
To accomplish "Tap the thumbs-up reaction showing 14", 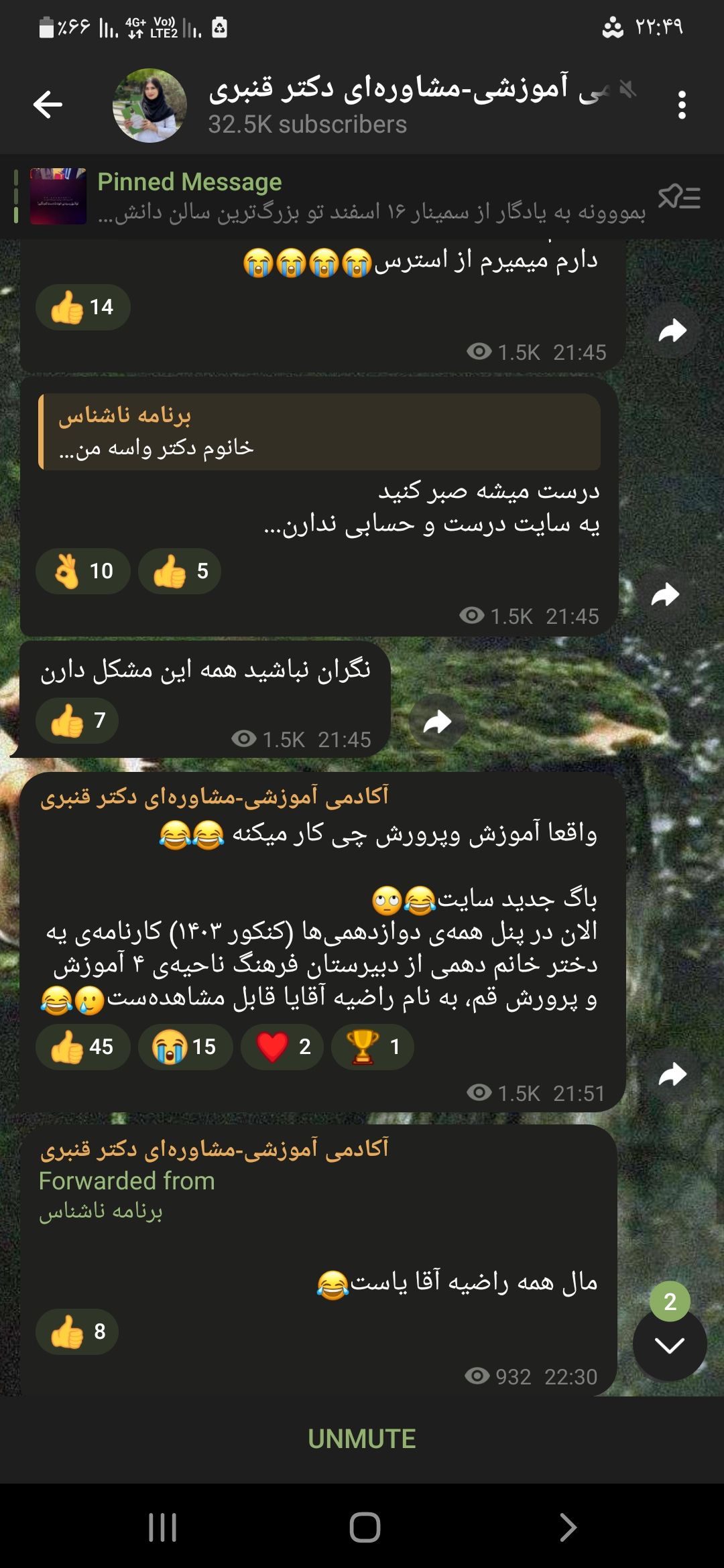I will 82,308.
